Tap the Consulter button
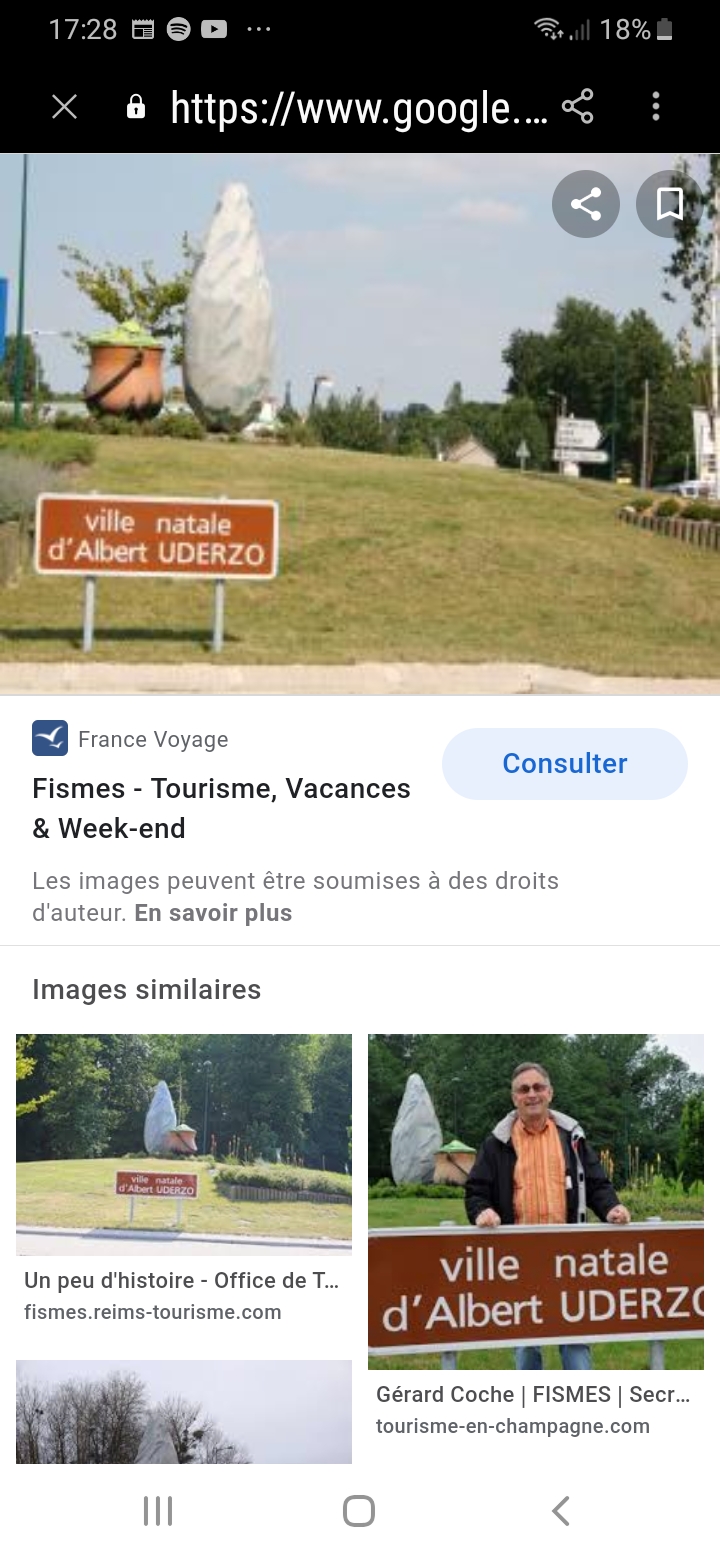Screen dimensions: 720x1560 tap(564, 764)
